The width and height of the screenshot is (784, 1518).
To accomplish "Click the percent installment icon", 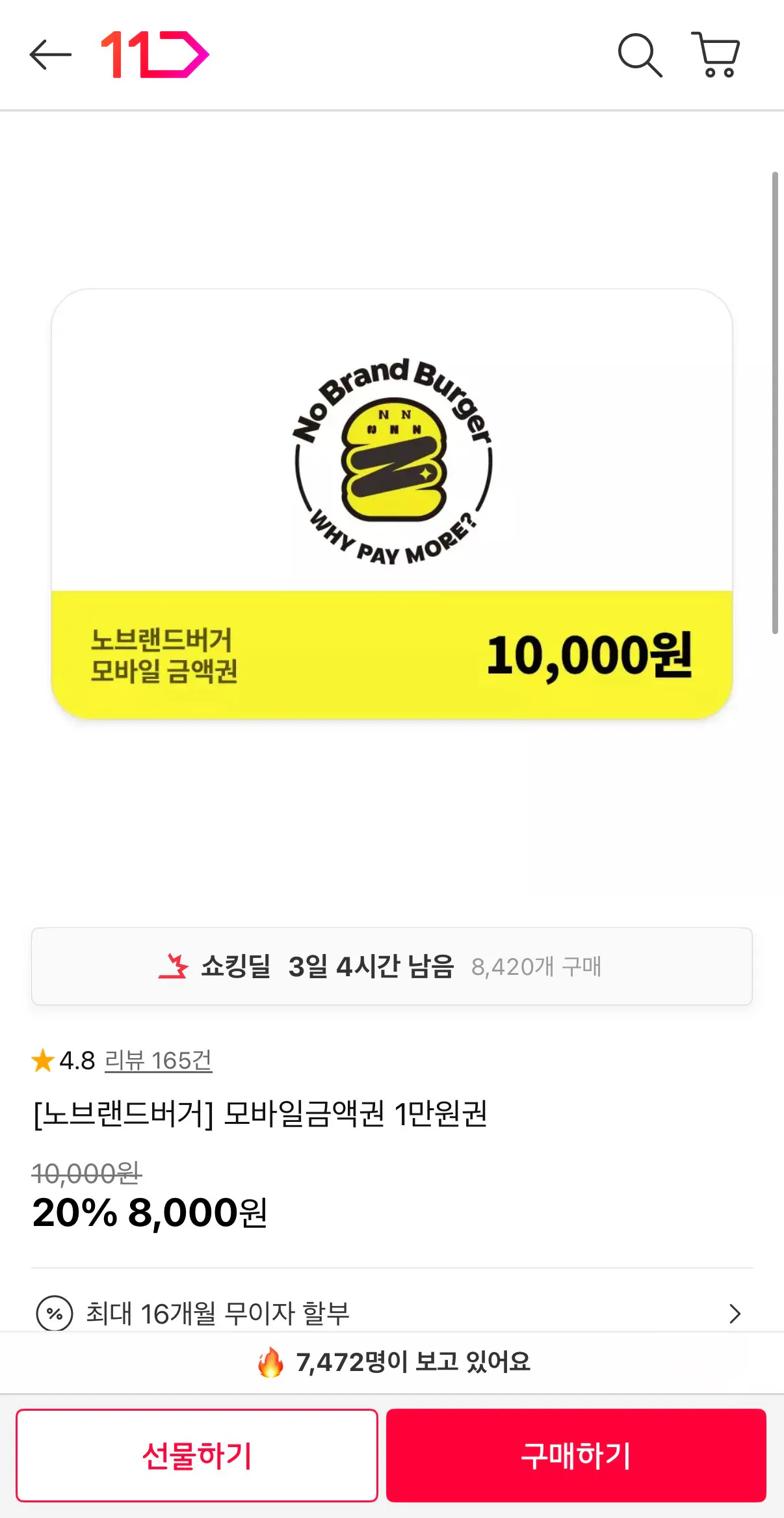I will tap(55, 1313).
